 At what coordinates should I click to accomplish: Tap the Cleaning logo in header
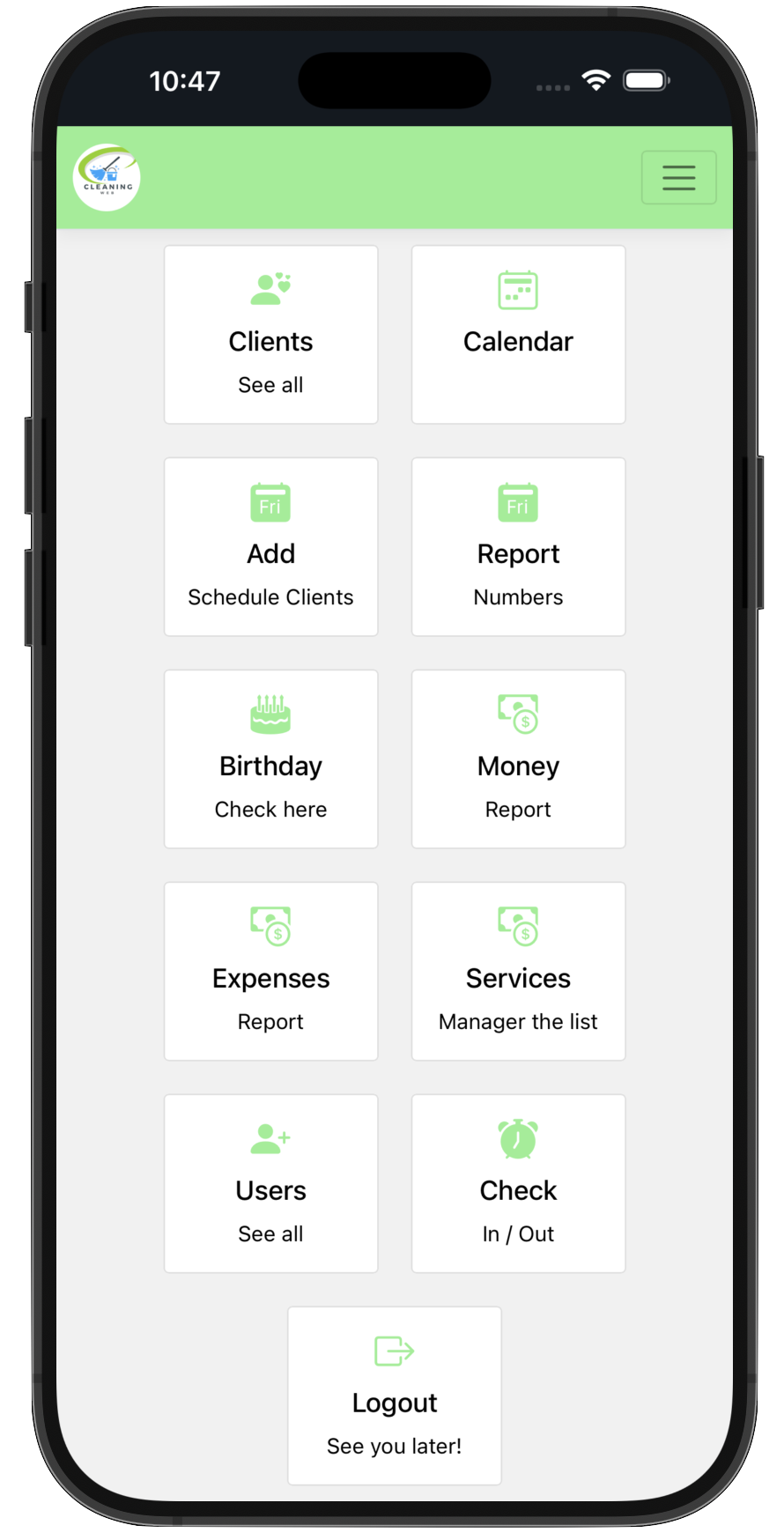[107, 177]
